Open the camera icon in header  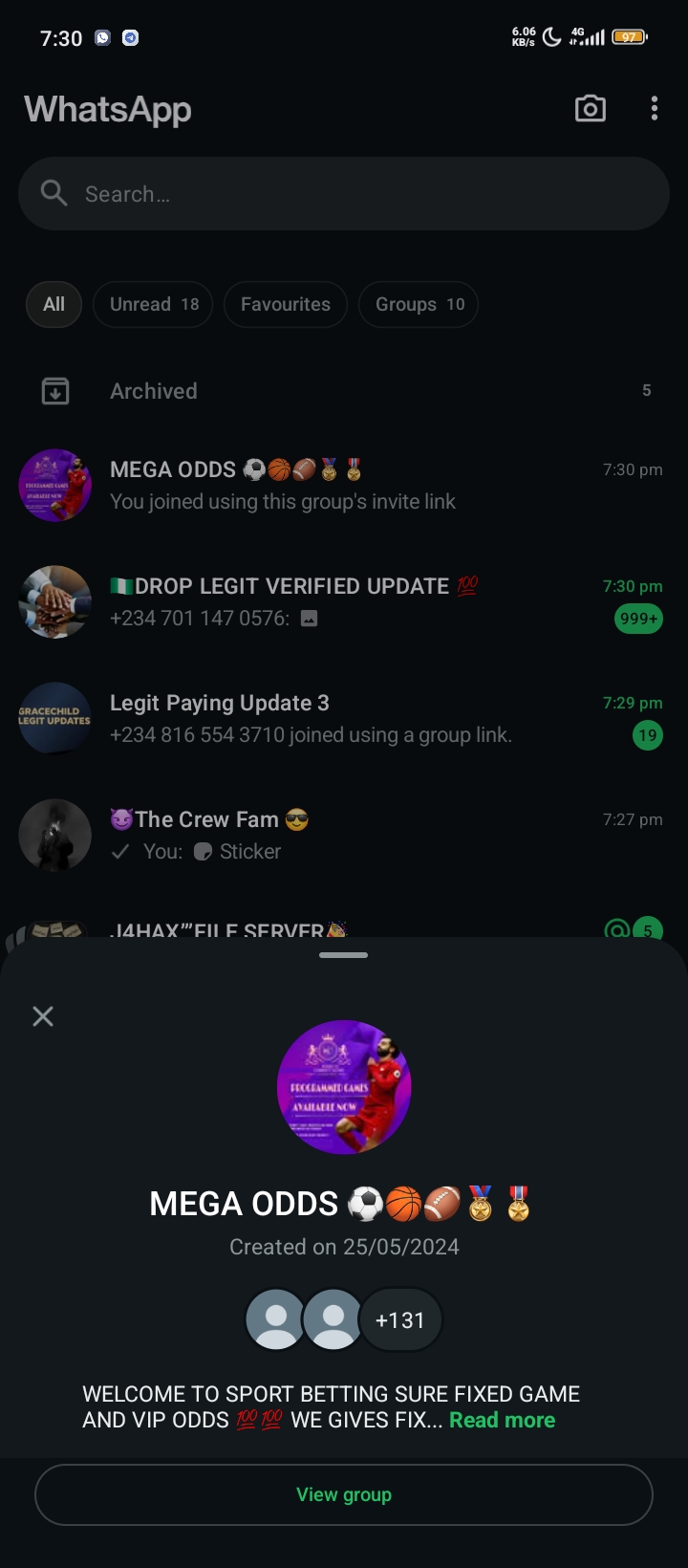(590, 109)
